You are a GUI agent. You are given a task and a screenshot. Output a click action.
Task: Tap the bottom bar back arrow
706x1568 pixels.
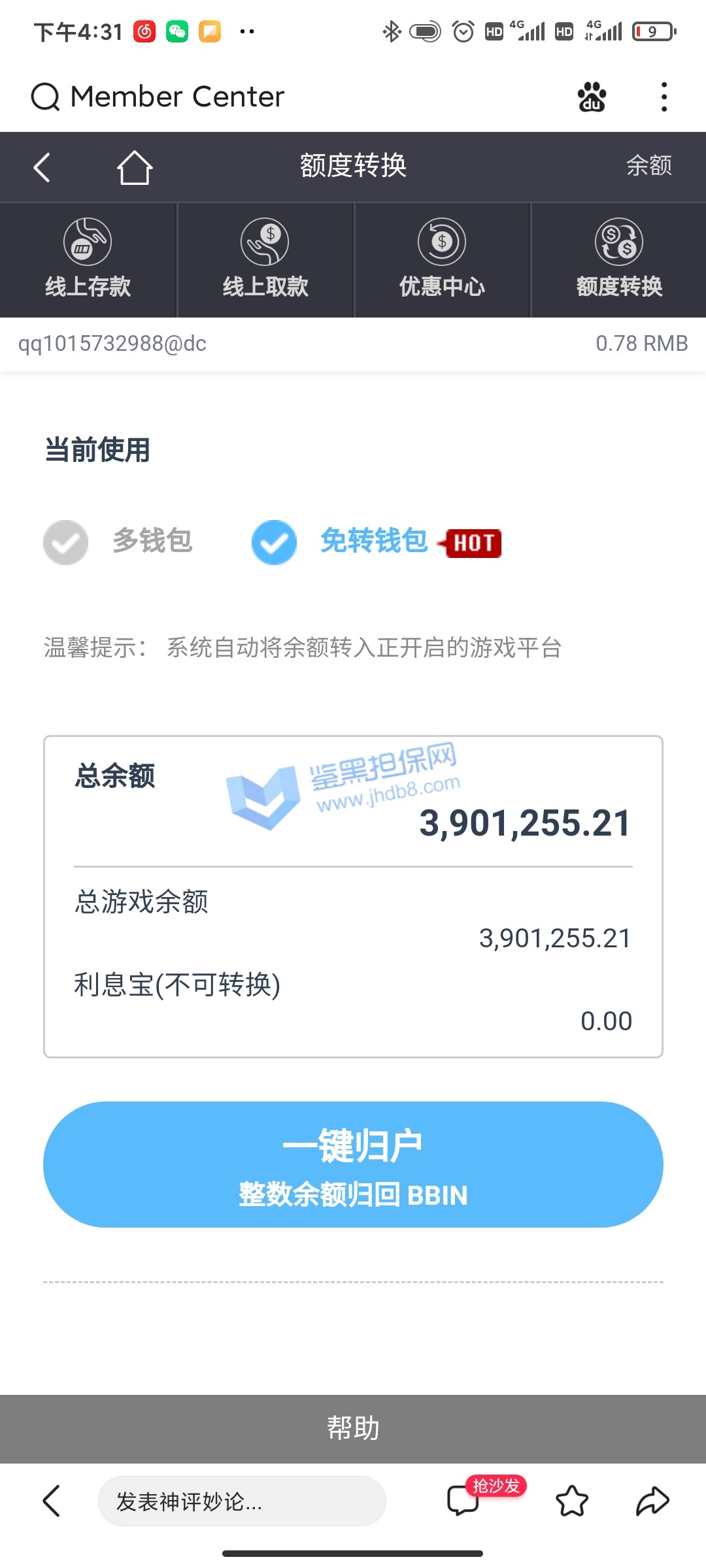point(52,1501)
